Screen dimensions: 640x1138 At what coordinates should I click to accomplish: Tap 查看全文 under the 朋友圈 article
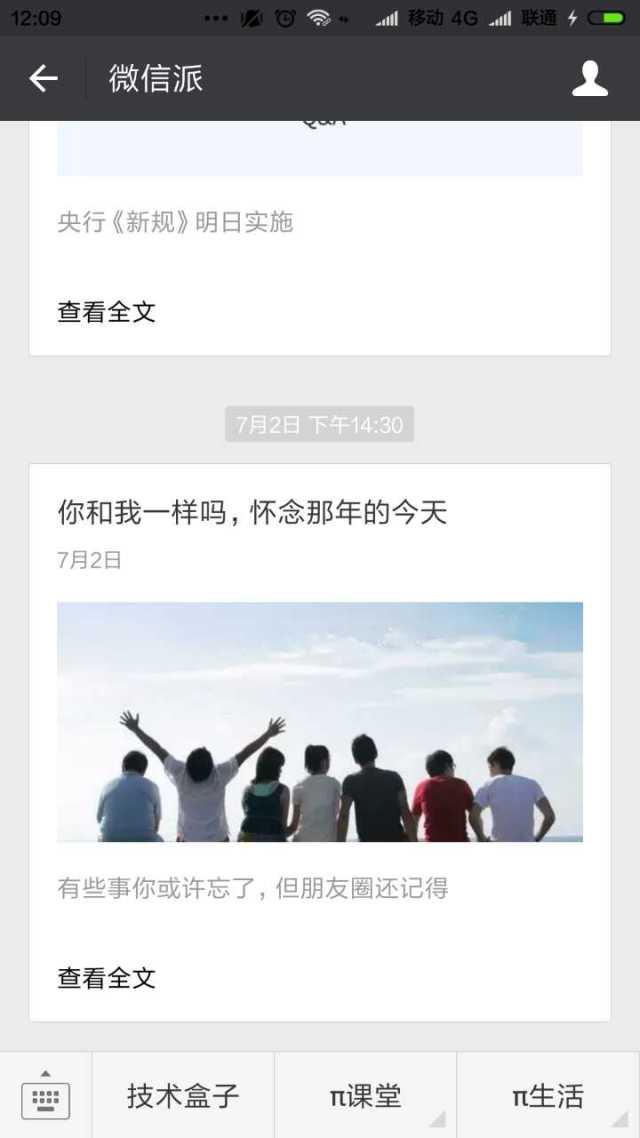click(106, 978)
